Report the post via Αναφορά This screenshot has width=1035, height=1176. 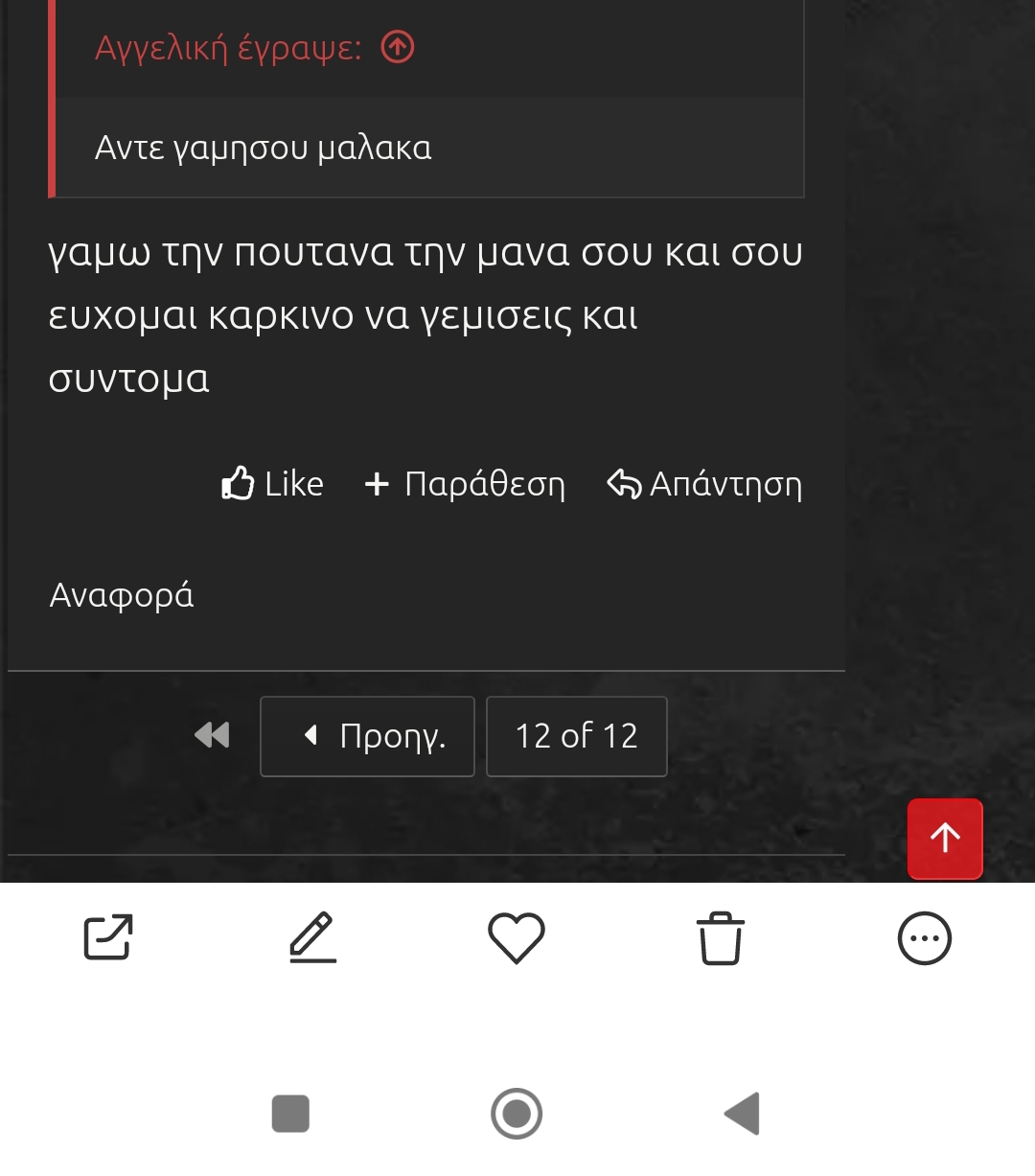(122, 595)
